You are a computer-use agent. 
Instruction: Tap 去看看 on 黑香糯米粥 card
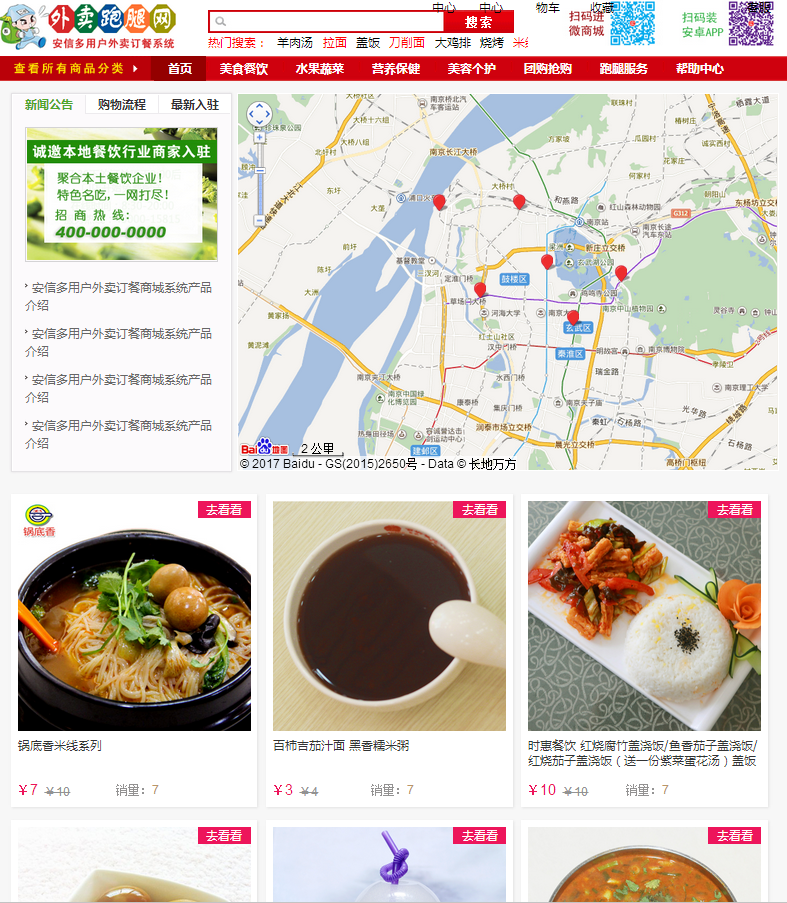(x=479, y=510)
